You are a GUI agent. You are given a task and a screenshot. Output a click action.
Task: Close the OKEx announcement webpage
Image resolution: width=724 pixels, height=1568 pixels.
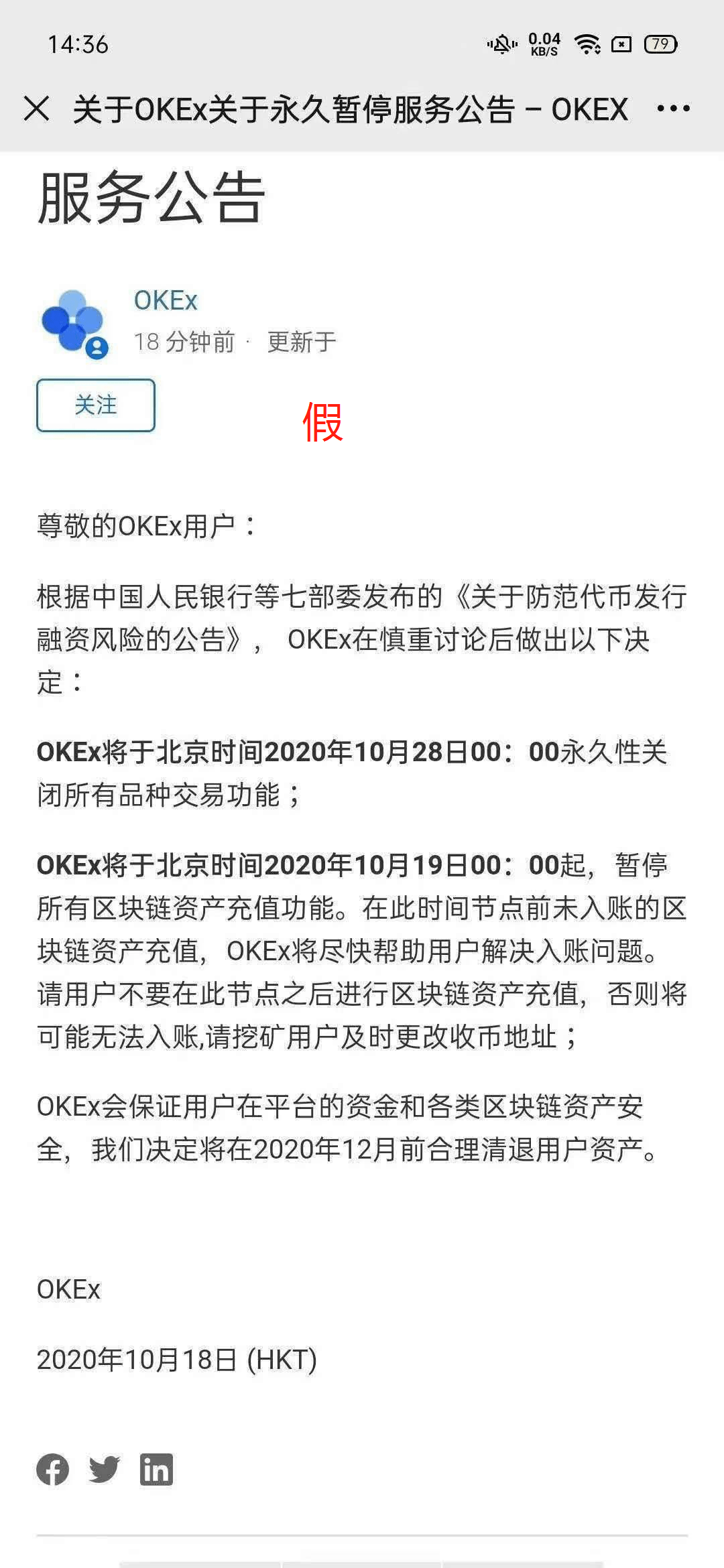pyautogui.click(x=36, y=109)
